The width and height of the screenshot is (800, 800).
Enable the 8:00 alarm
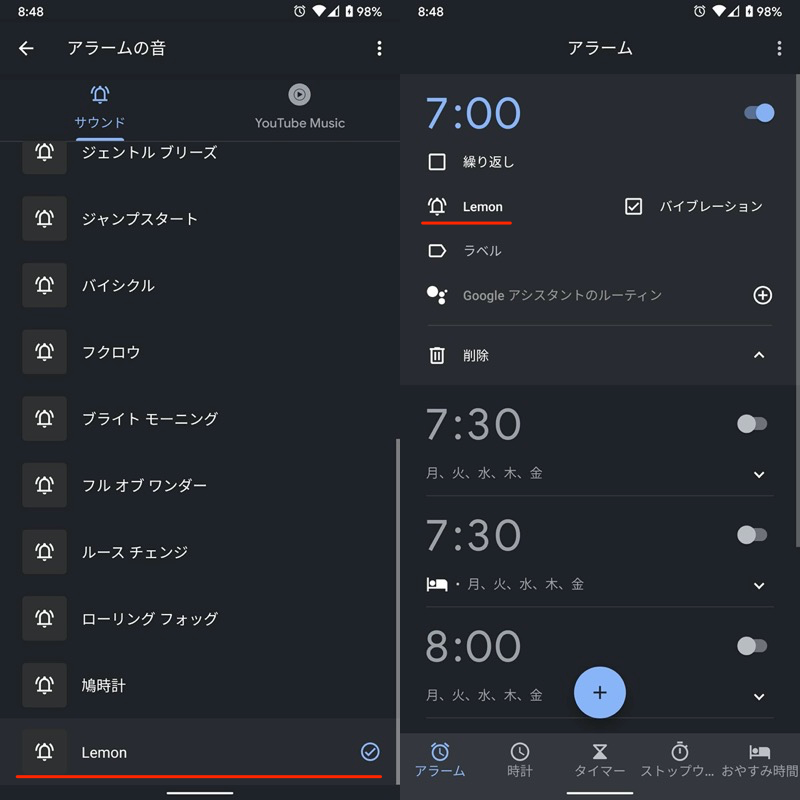(751, 646)
